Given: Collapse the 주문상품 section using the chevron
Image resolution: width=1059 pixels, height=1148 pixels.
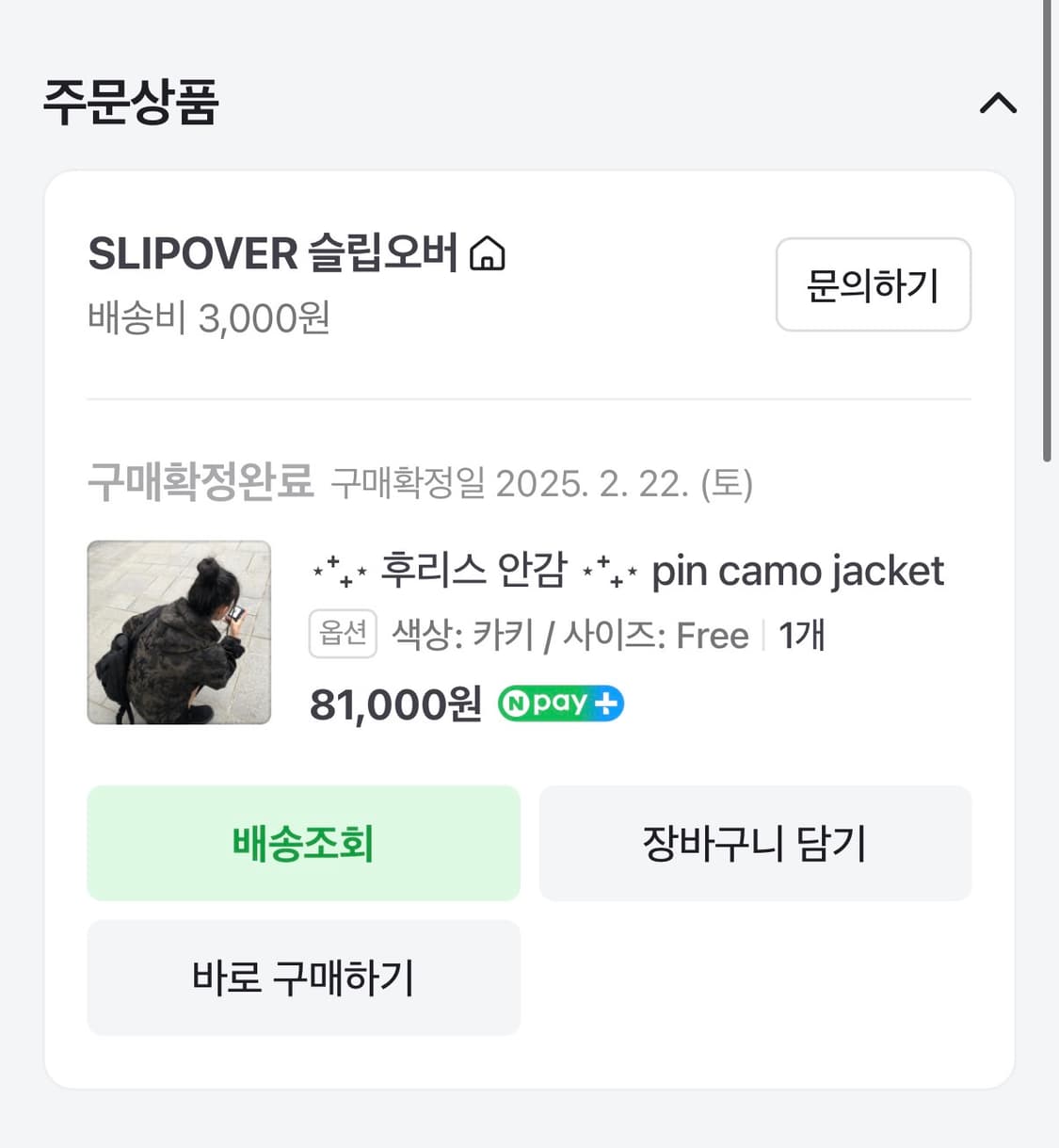Looking at the screenshot, I should tap(998, 104).
